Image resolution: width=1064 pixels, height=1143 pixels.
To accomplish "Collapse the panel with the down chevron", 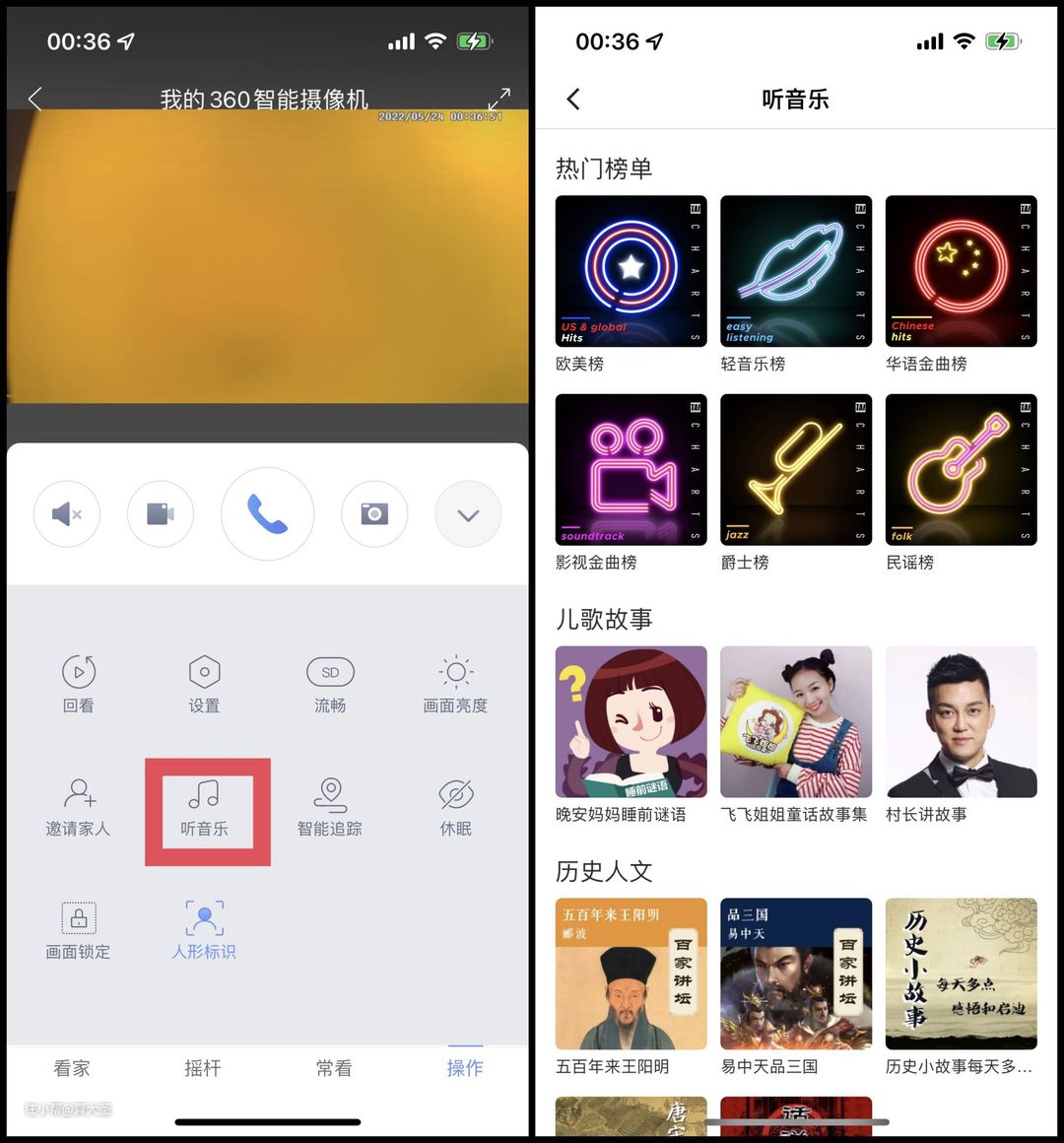I will [468, 514].
